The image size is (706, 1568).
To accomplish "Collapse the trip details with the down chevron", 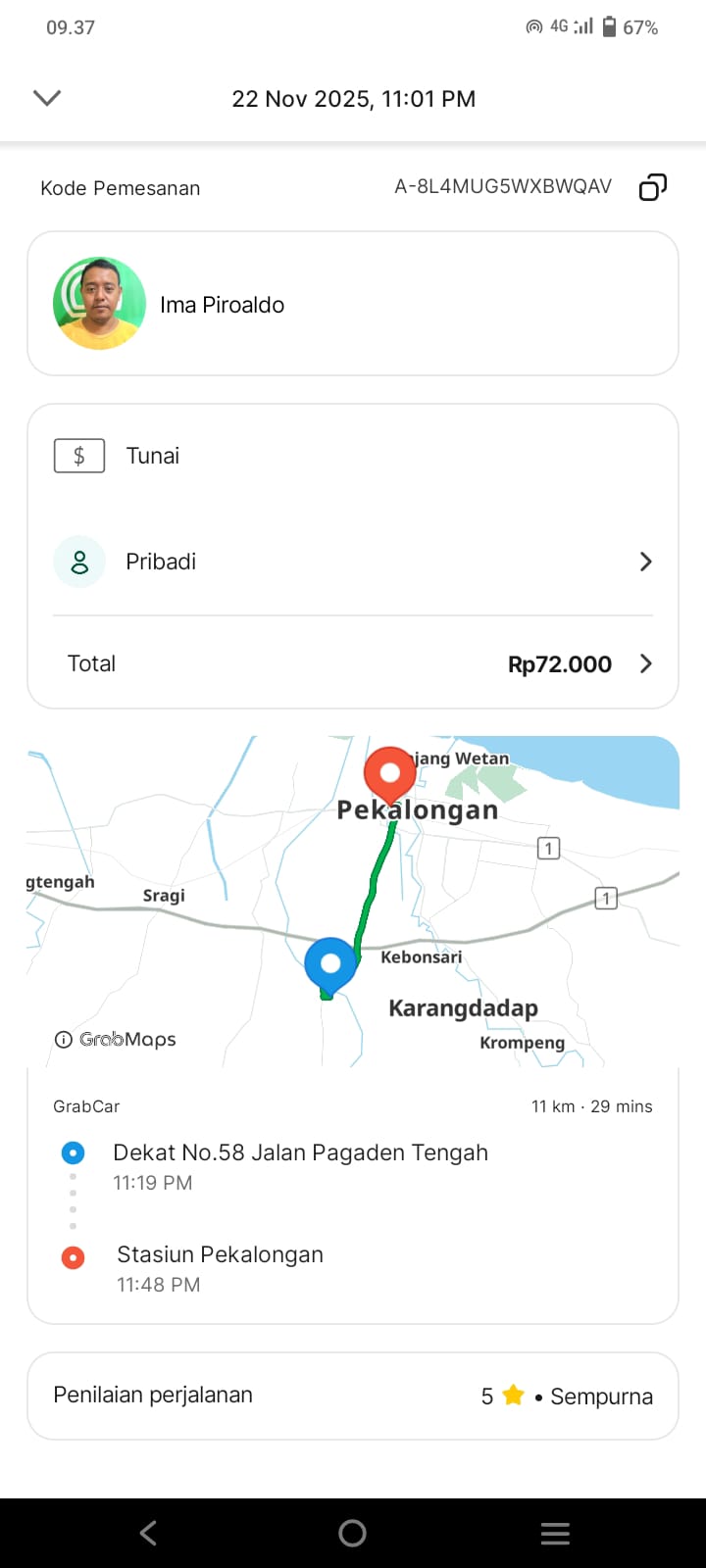I will (47, 98).
